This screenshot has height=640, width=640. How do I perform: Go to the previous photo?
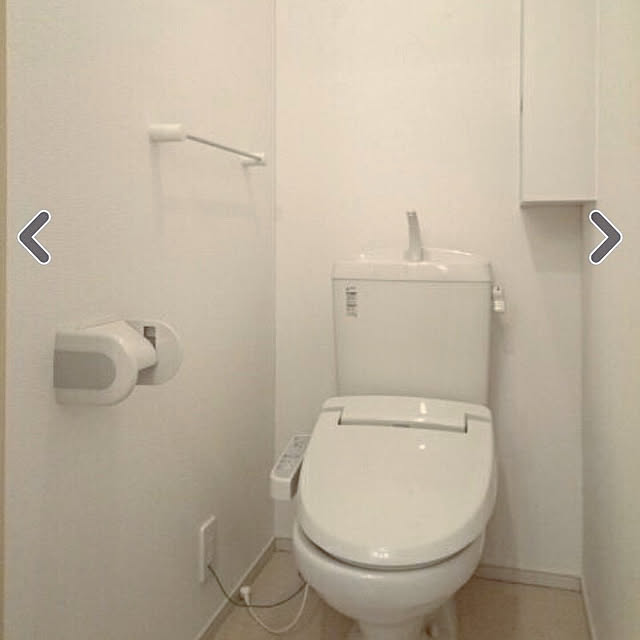[34, 237]
